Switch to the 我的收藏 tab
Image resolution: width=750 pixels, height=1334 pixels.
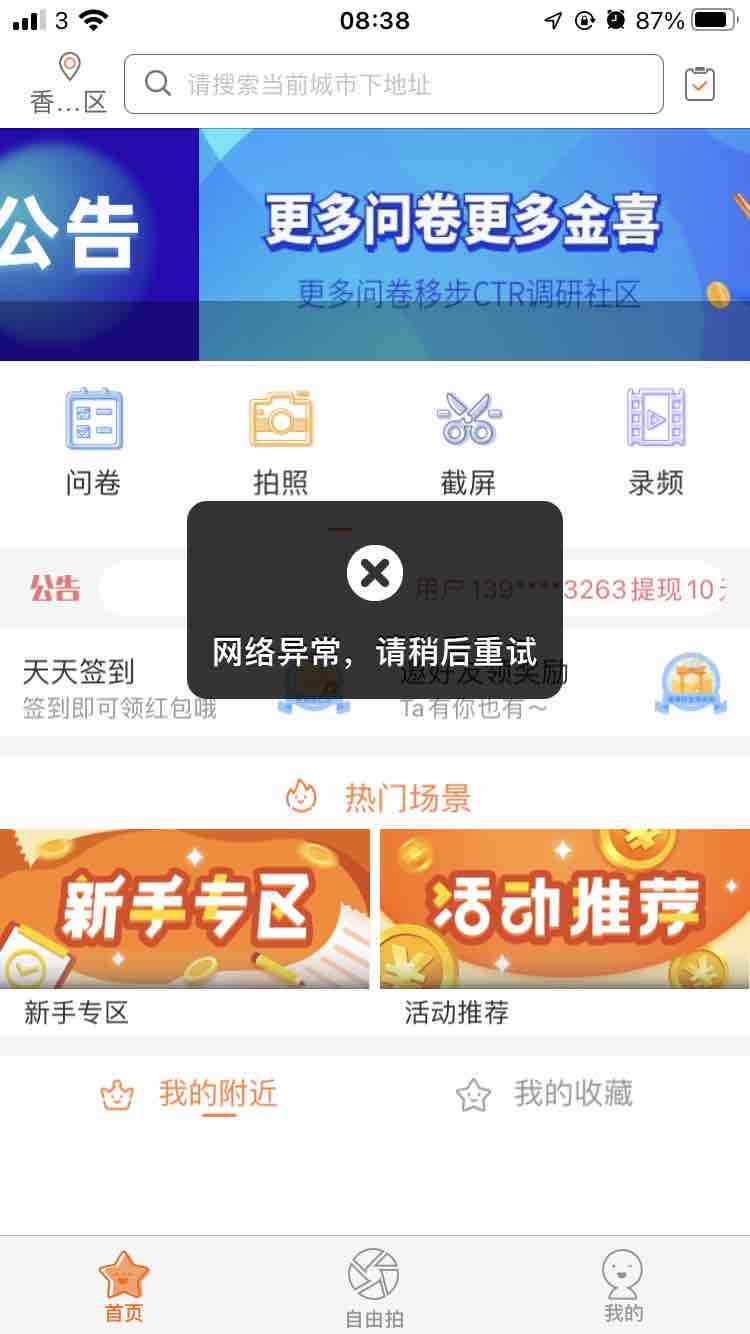tap(544, 1095)
